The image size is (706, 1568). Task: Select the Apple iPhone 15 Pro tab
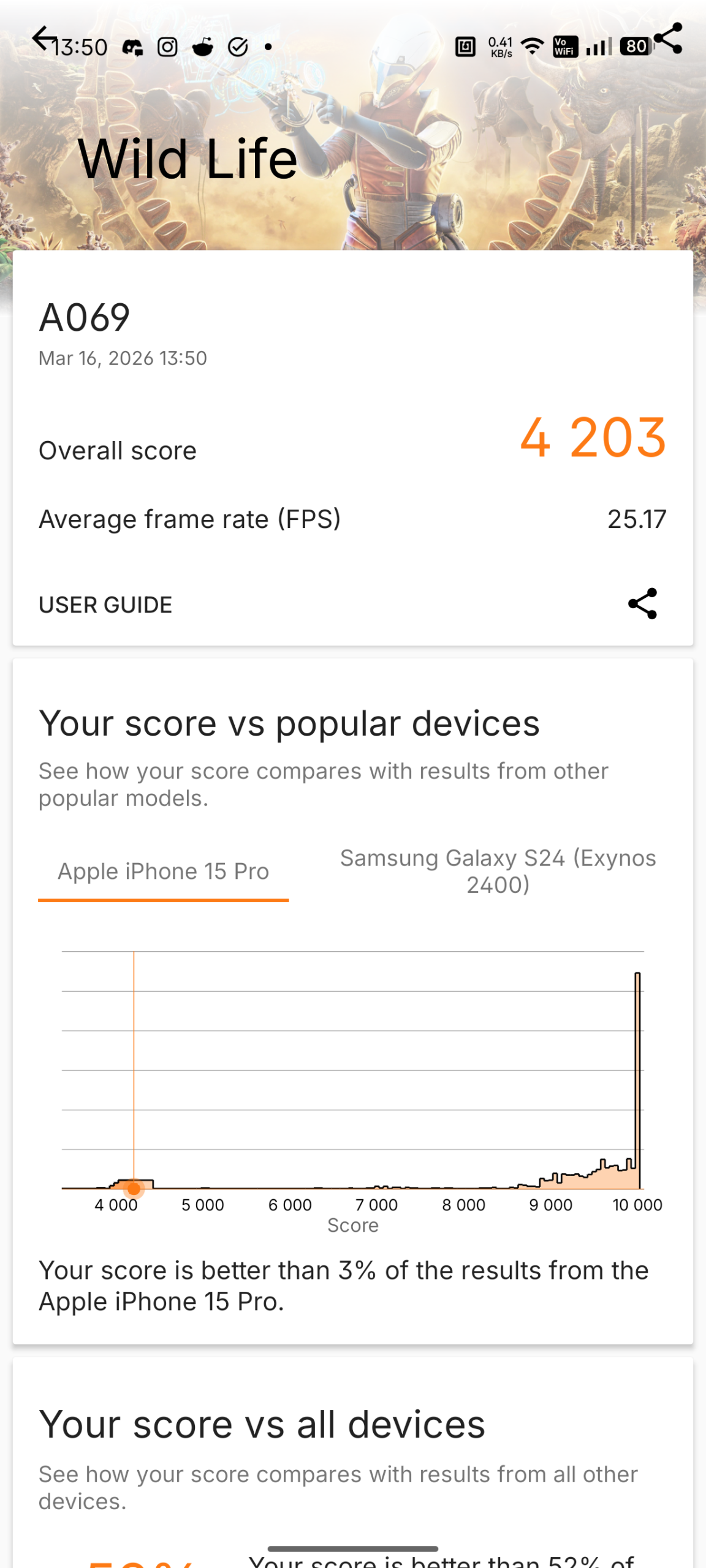[163, 871]
